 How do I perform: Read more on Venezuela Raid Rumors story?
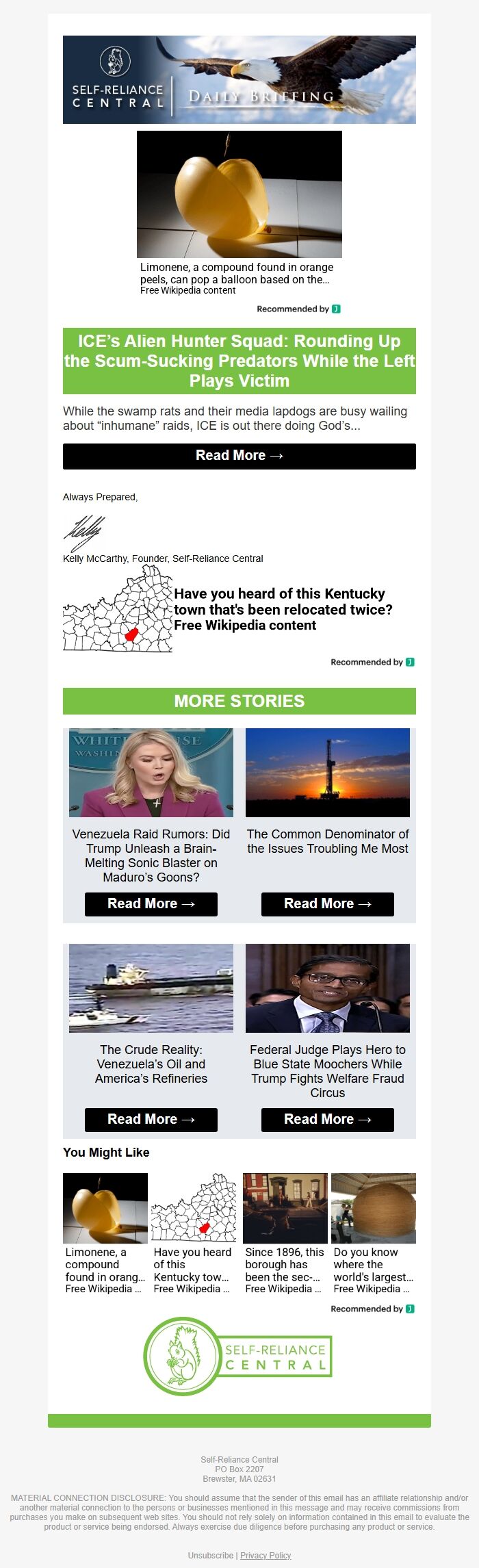[151, 903]
